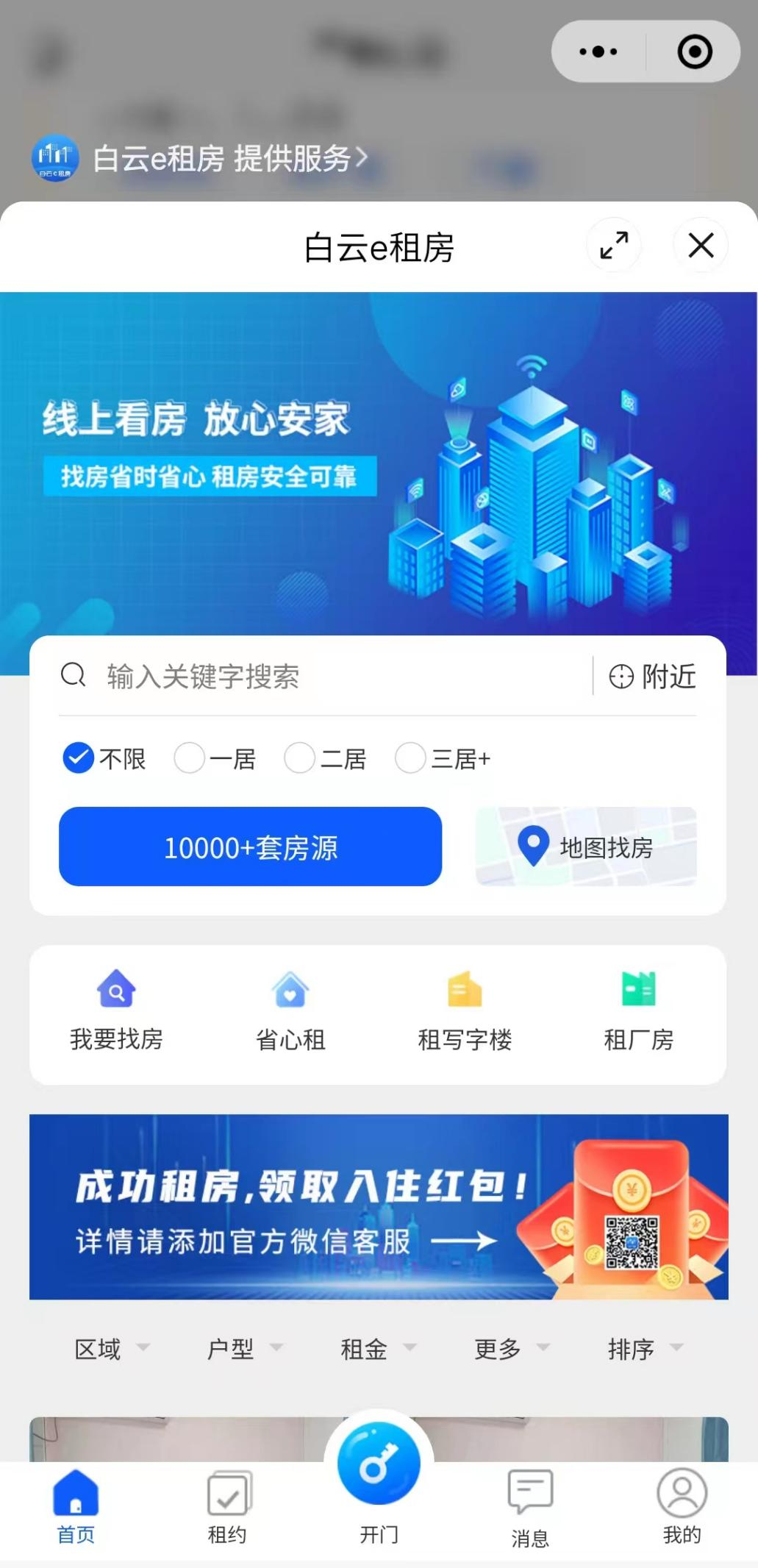Expand the 区域 filter dropdown
The width and height of the screenshot is (758, 1568).
point(112,1349)
